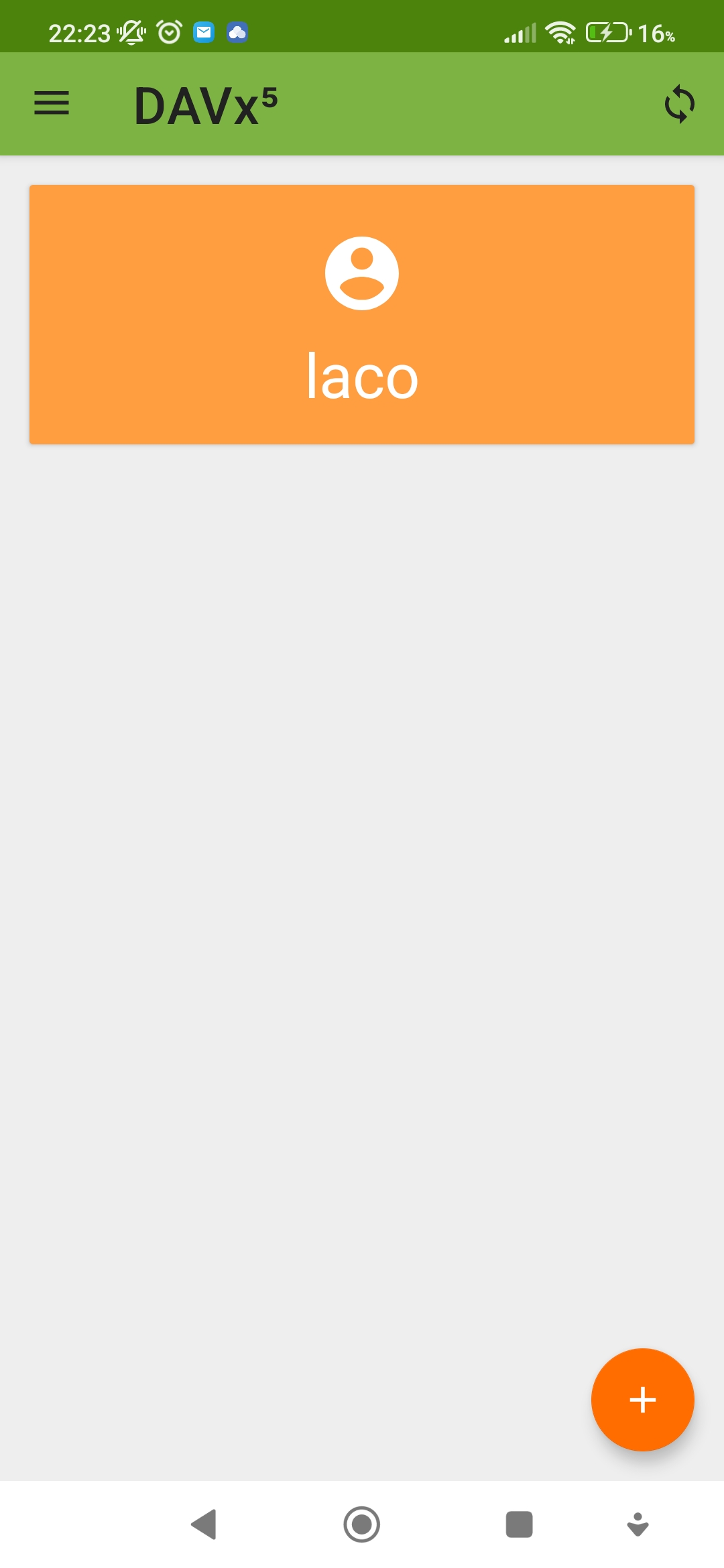724x1568 pixels.
Task: Add a new account
Action: [642, 1399]
